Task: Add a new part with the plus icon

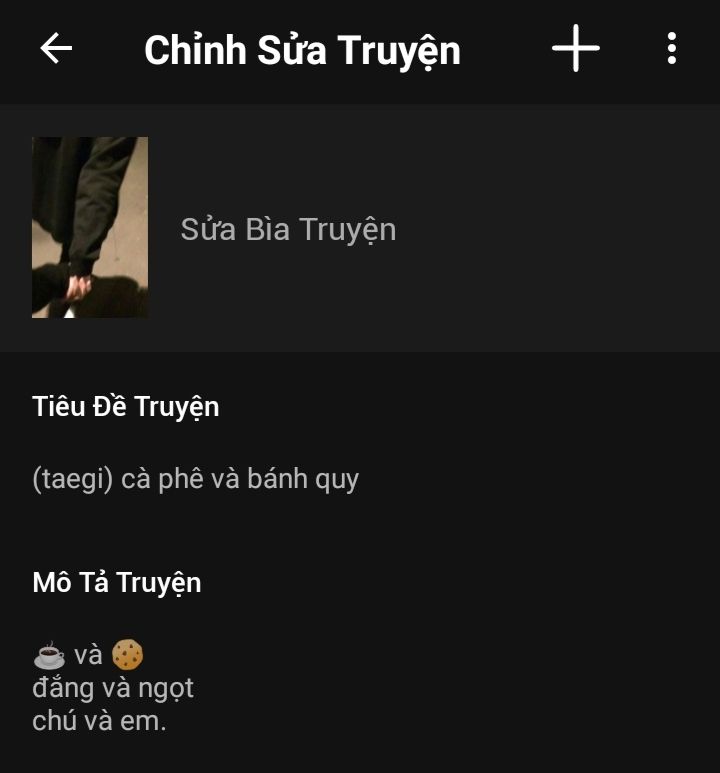Action: coord(576,48)
